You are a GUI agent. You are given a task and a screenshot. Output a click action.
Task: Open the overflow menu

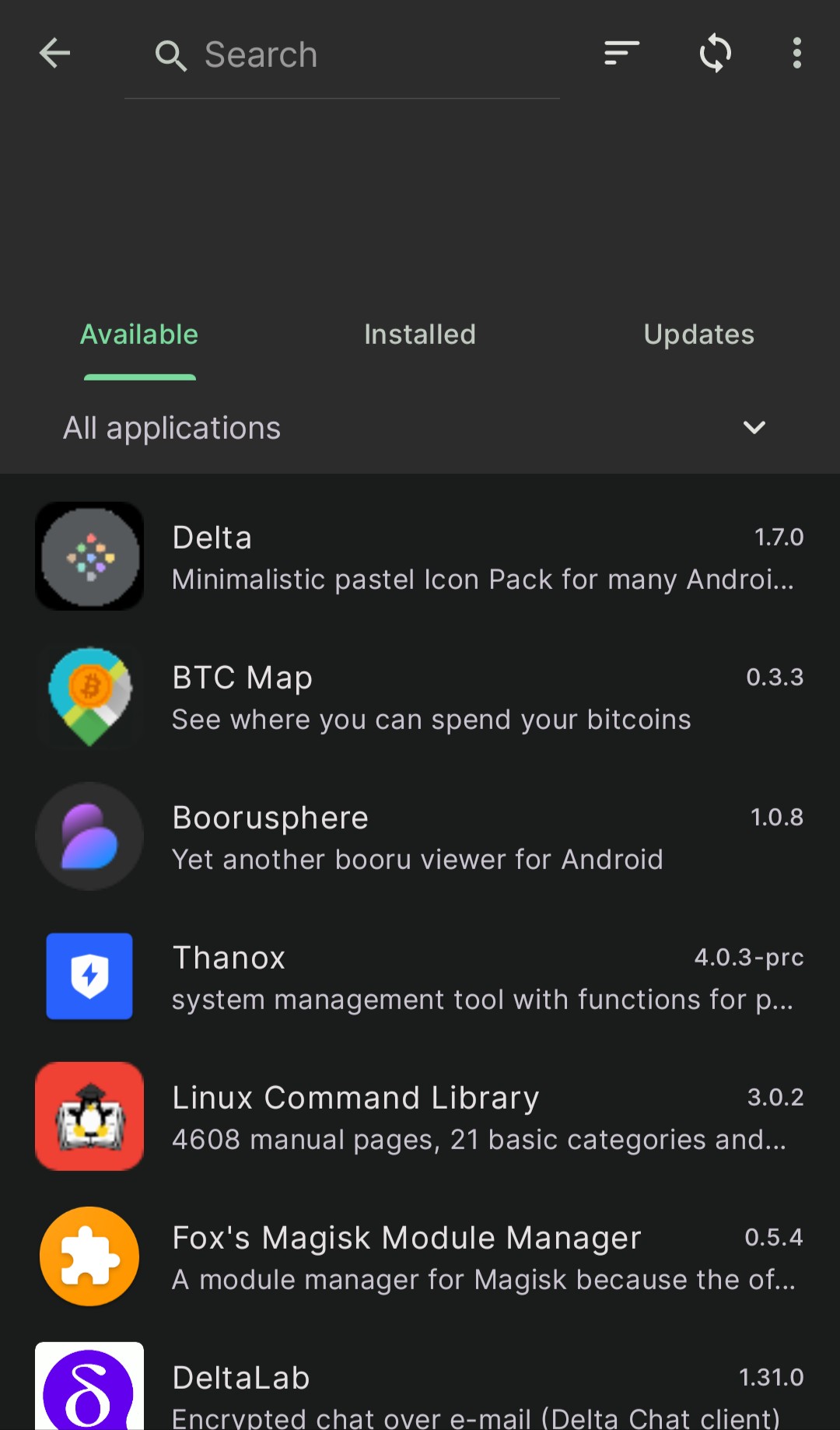tap(796, 54)
